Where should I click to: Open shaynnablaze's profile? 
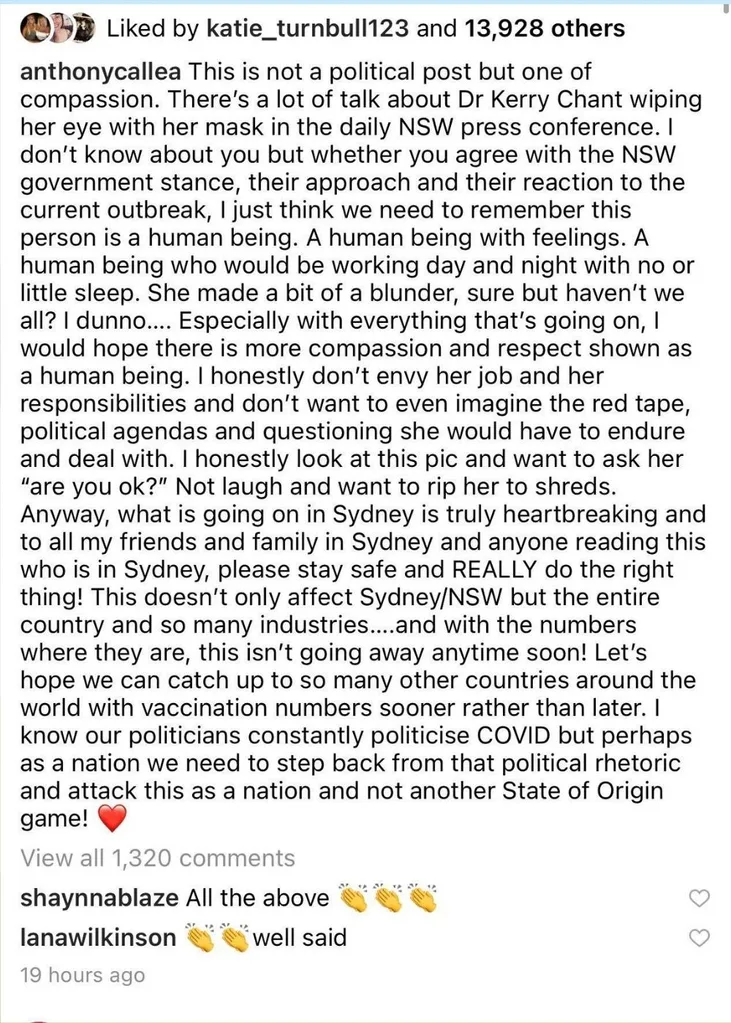(x=100, y=898)
